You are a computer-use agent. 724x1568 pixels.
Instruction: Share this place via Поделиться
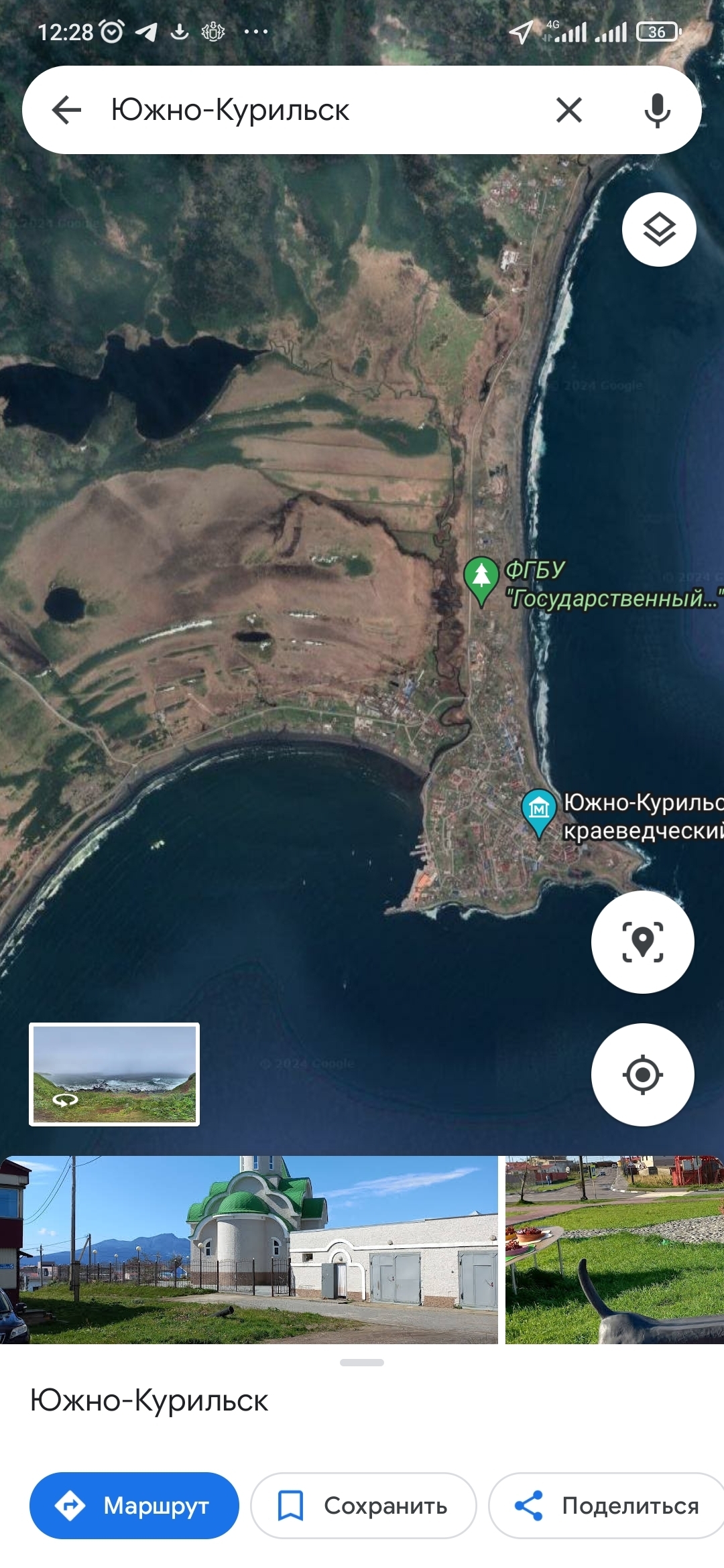click(607, 1506)
